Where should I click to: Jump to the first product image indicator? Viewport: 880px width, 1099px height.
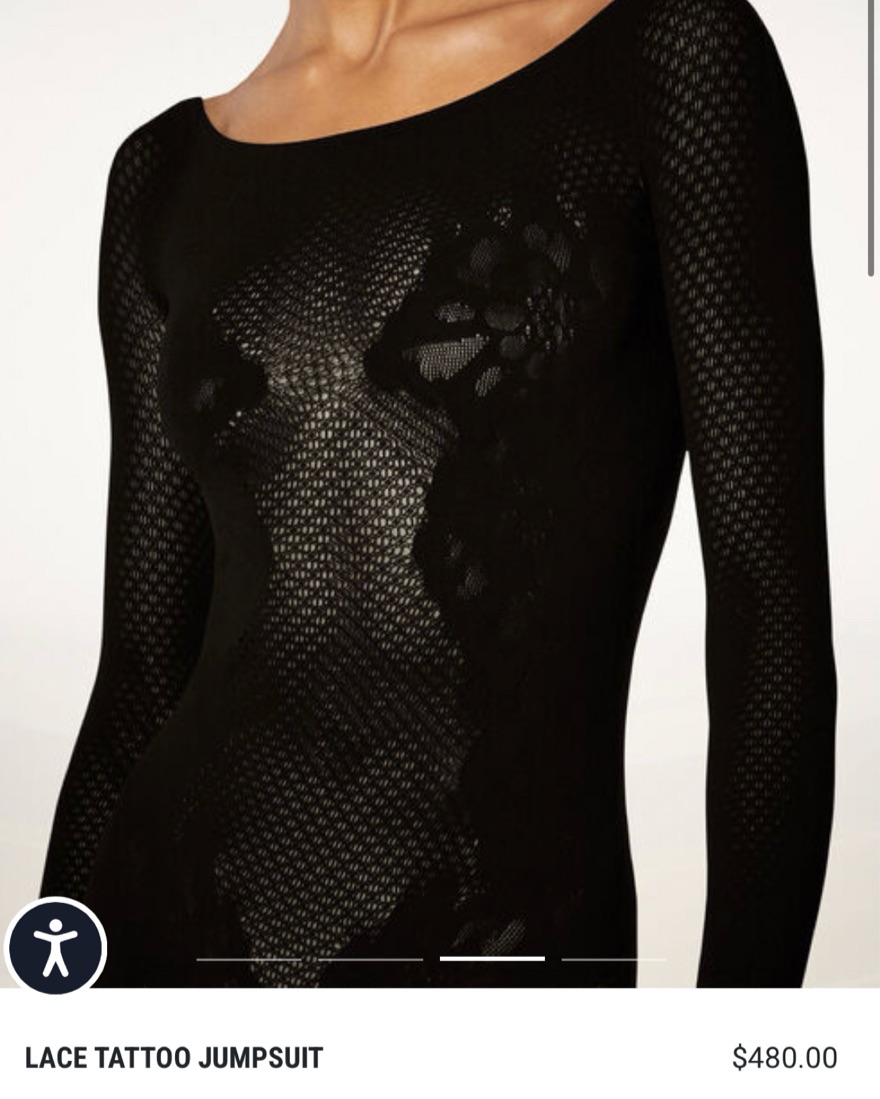pyautogui.click(x=249, y=959)
